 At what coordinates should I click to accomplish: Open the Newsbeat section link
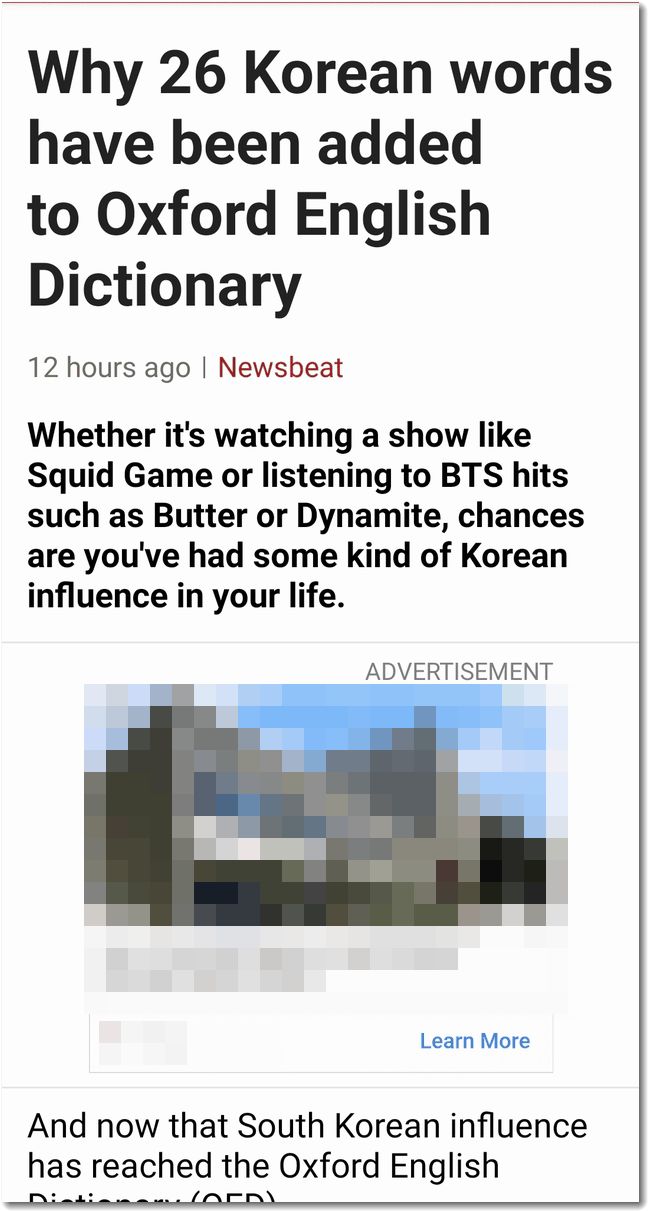(x=280, y=367)
